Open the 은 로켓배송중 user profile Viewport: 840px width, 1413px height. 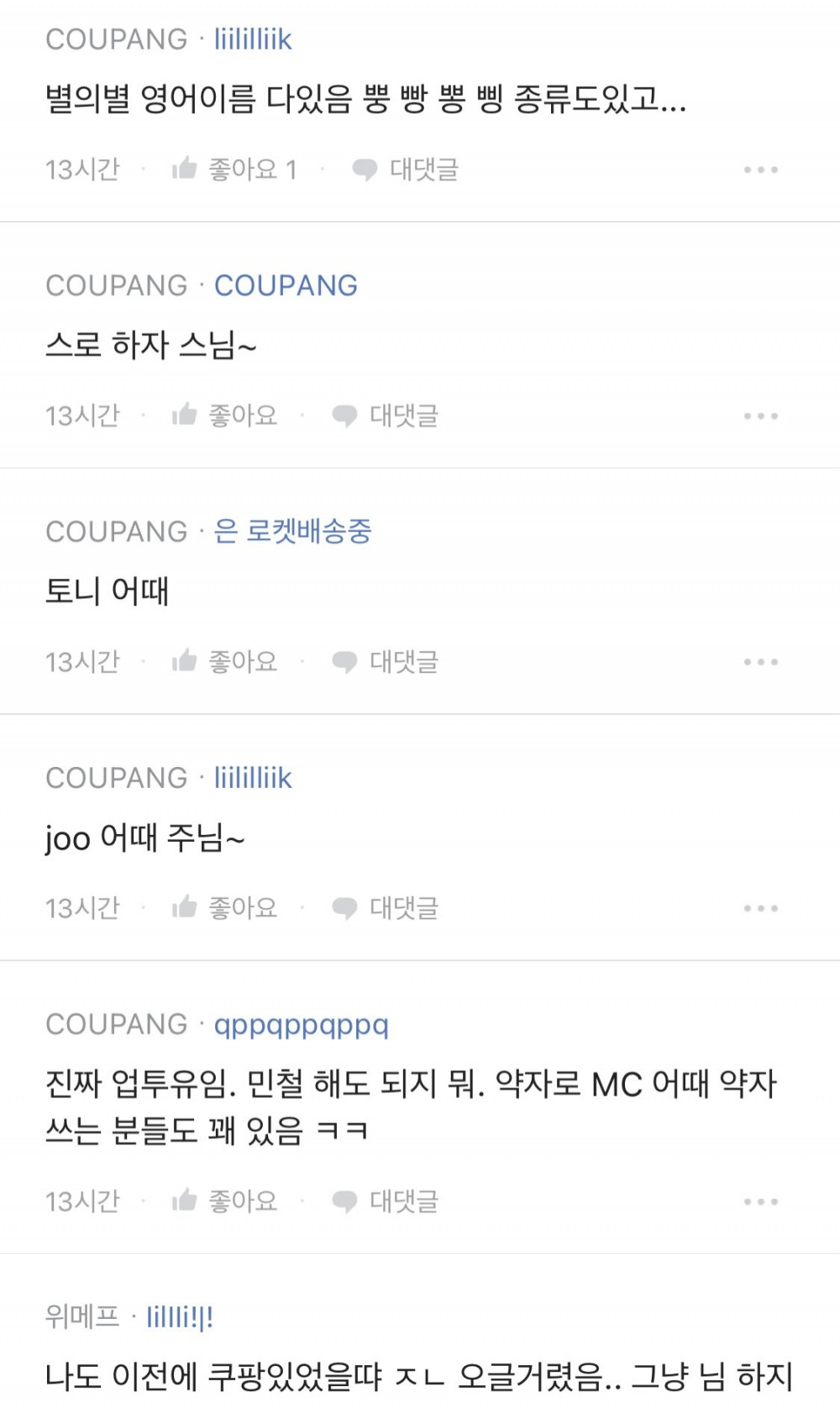(x=292, y=532)
